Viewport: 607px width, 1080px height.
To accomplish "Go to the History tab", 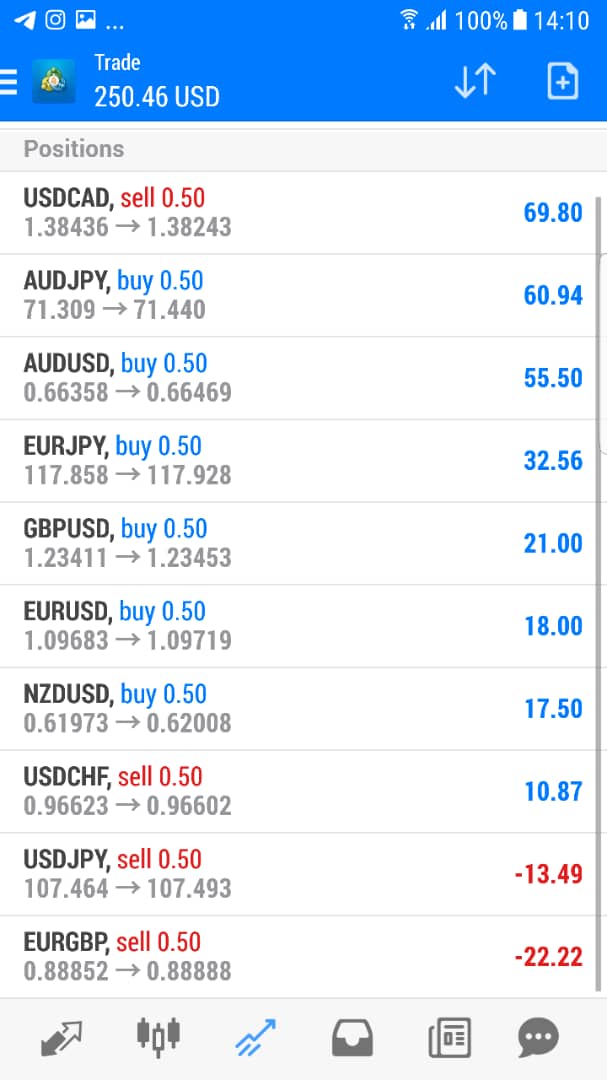I will [x=352, y=1038].
